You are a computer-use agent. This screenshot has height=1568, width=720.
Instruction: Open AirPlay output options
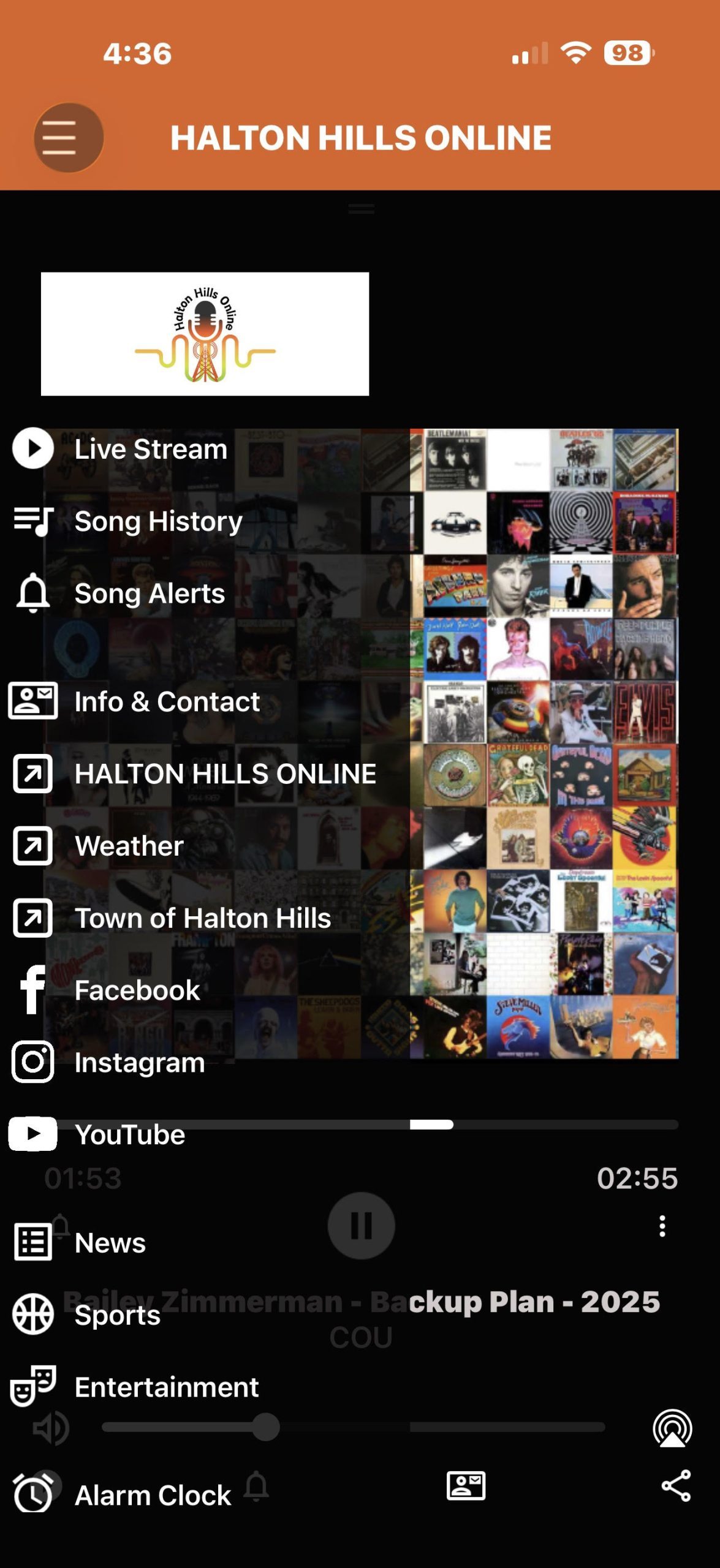pos(672,1428)
